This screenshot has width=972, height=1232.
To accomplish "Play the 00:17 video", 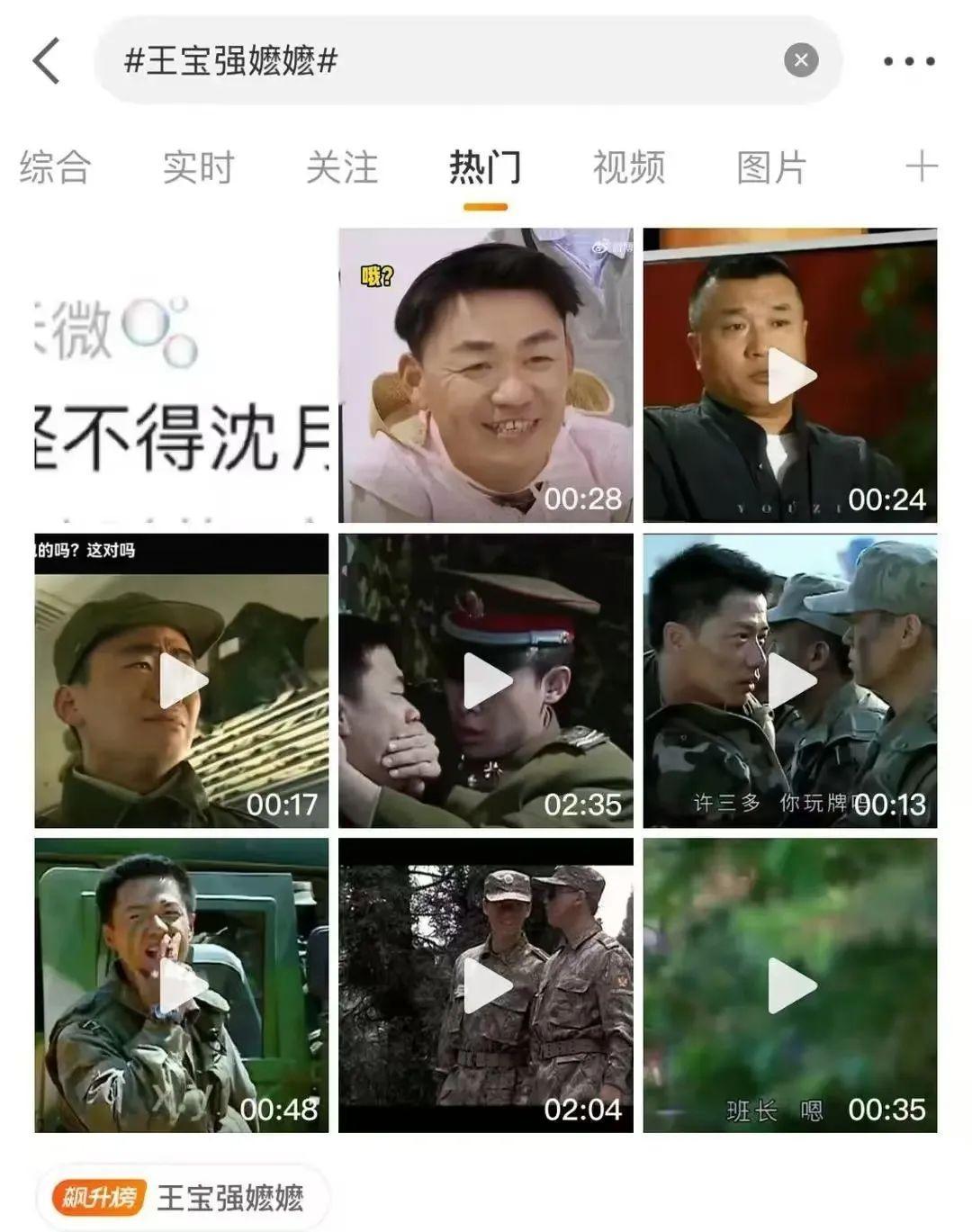I will 183,681.
